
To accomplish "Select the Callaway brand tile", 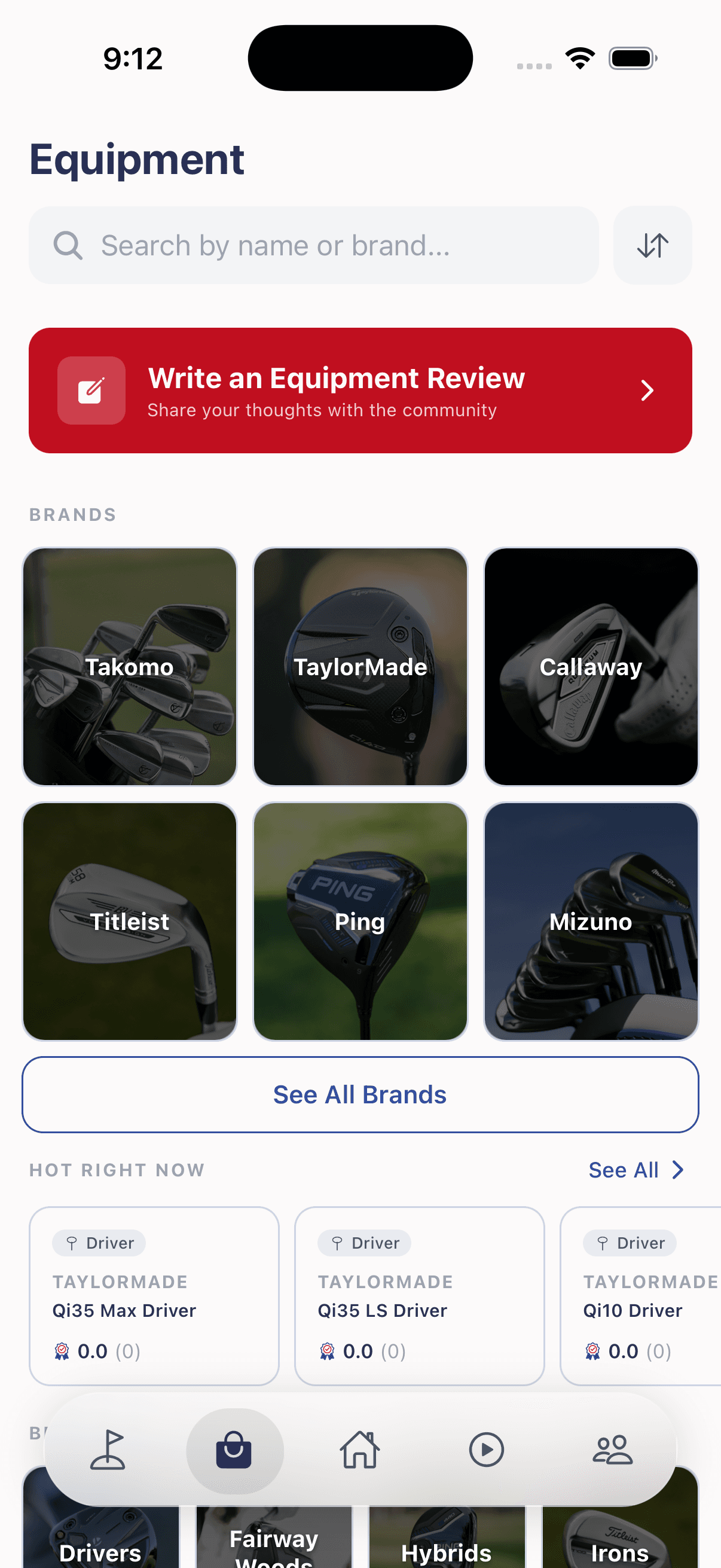I will pos(591,667).
